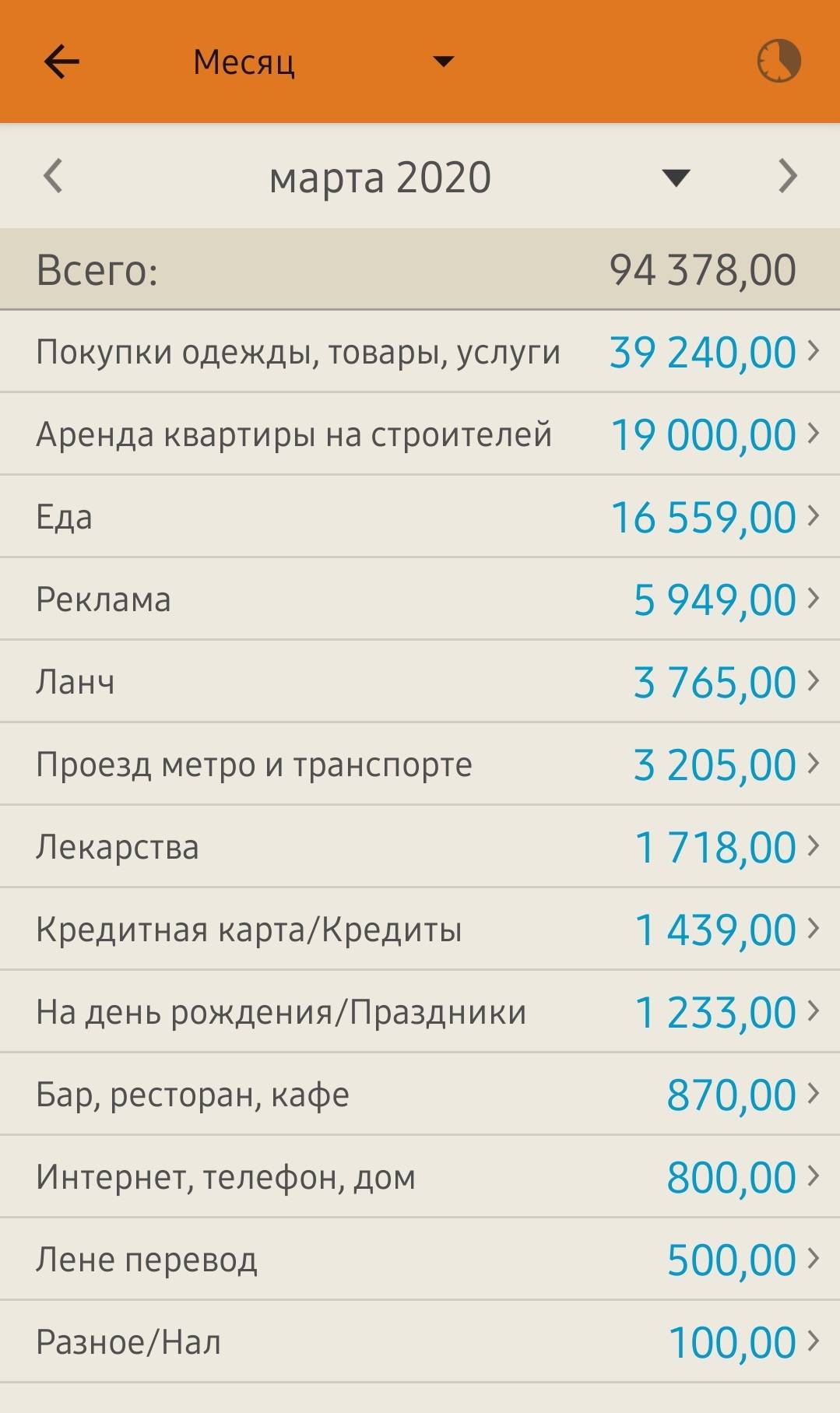Open the Разное/Нал category
The image size is (840, 1413).
[420, 1342]
